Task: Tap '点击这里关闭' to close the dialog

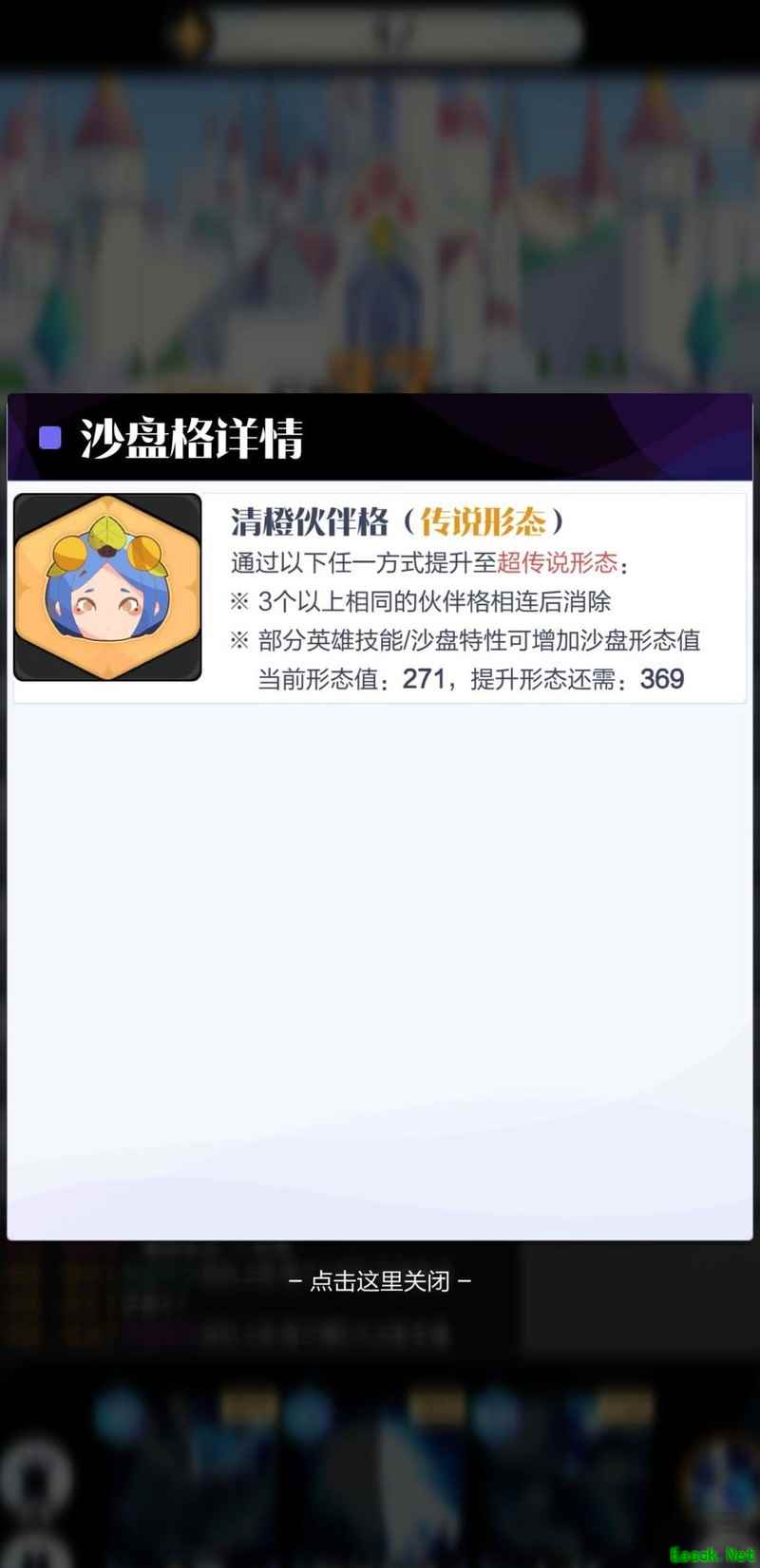Action: (380, 1281)
